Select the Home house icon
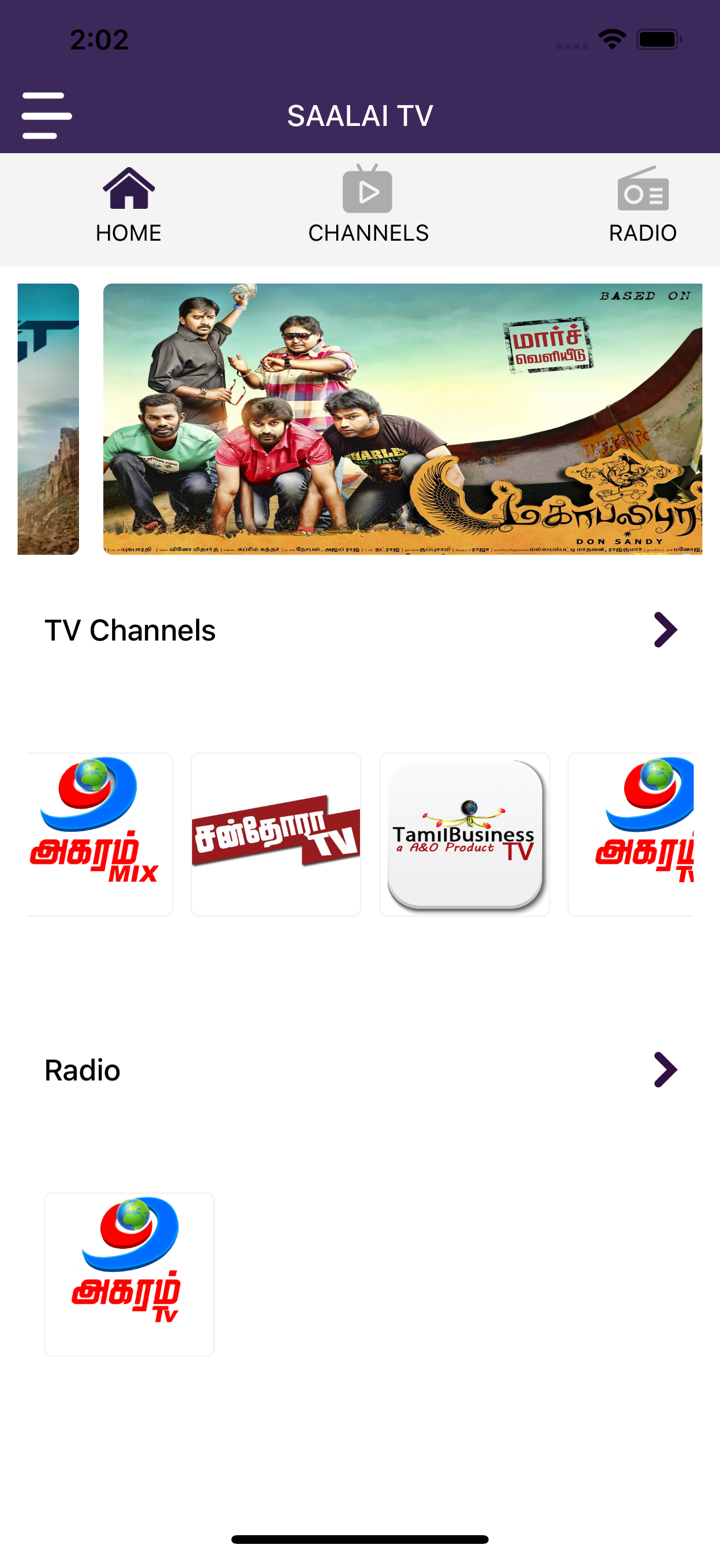The height and width of the screenshot is (1558, 720). click(x=128, y=187)
